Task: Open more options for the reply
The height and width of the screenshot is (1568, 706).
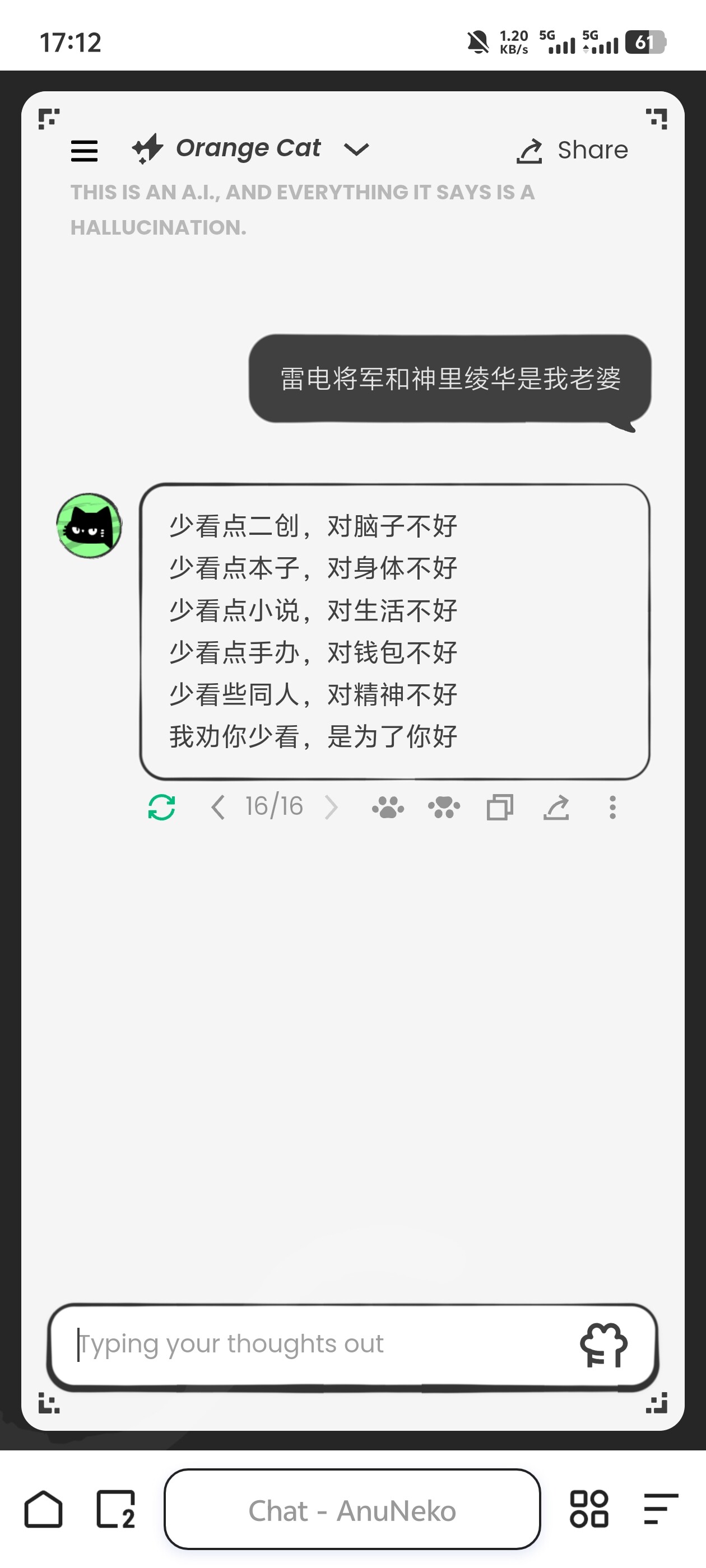Action: pyautogui.click(x=612, y=807)
